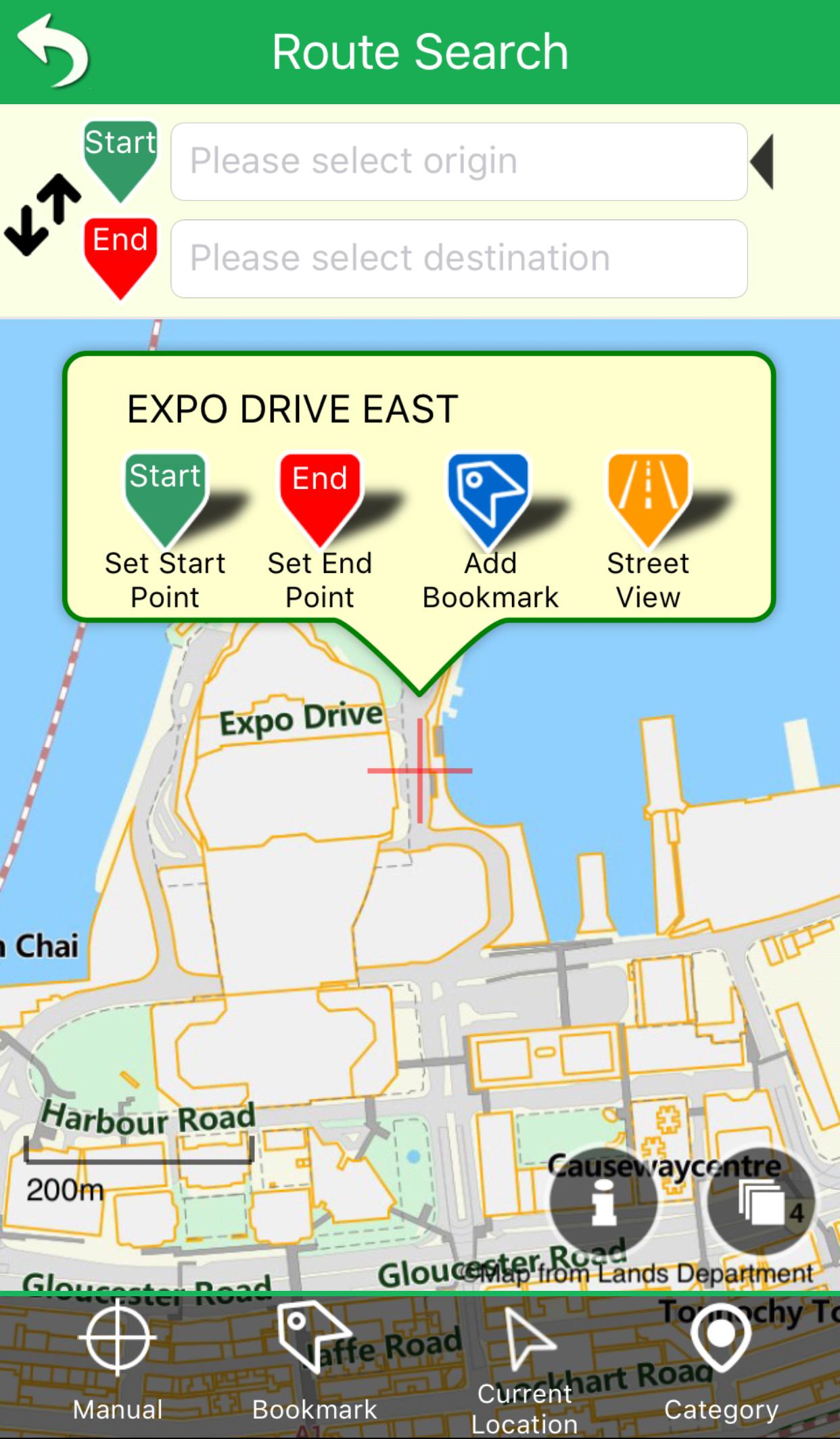Screen dimensions: 840x1439
Task: Collapse panel with the black triangle arrow
Action: (762, 162)
